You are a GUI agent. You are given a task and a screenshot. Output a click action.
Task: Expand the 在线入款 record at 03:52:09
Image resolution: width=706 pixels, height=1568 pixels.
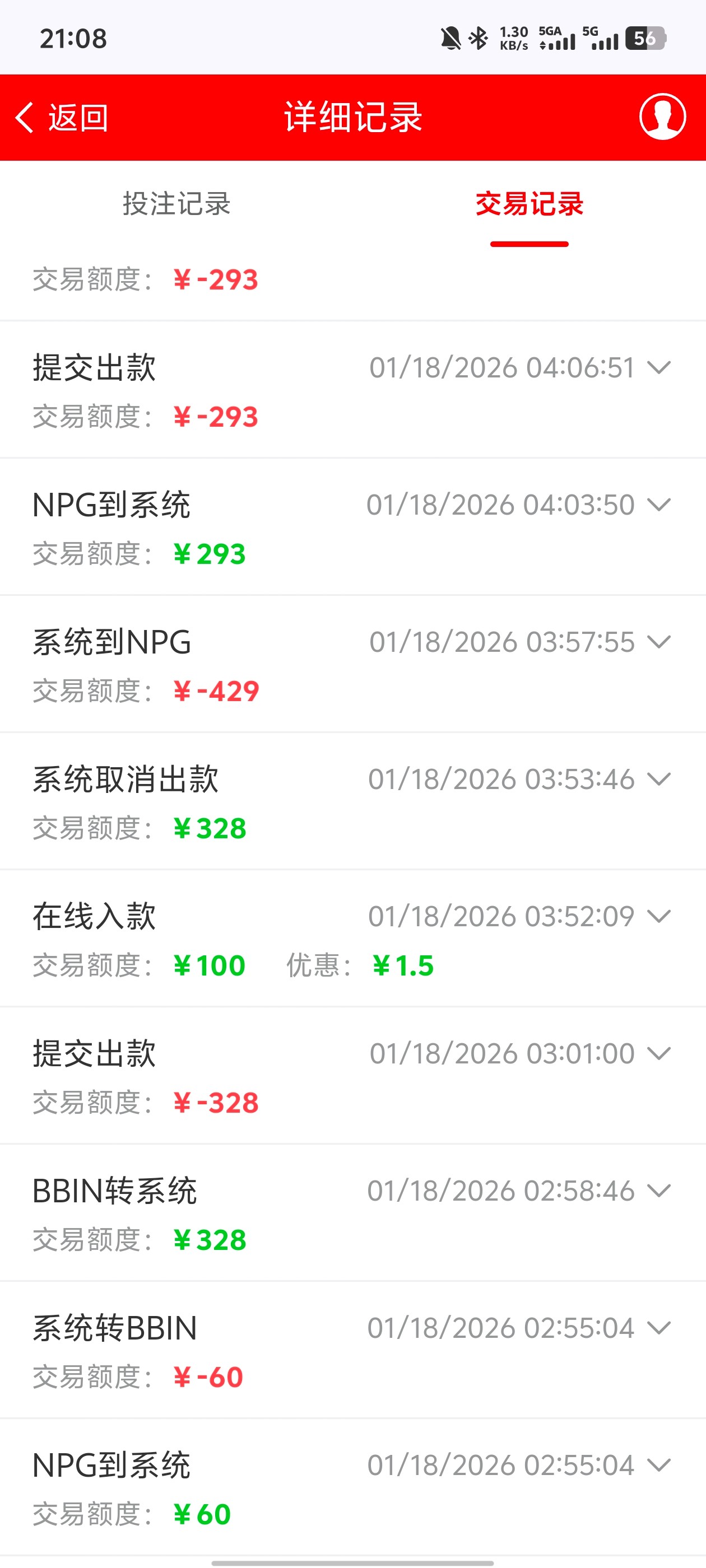(x=658, y=916)
